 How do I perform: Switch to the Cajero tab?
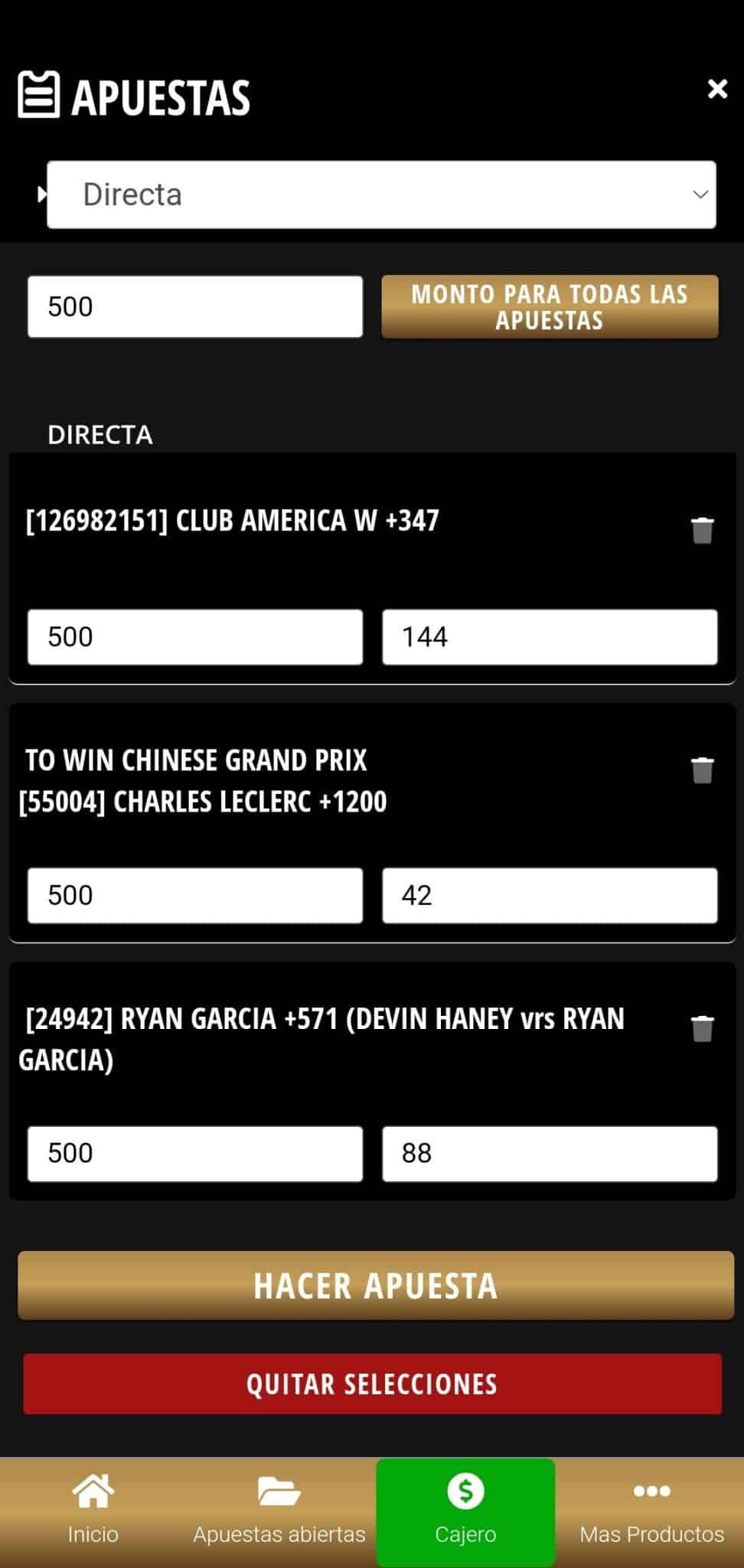pos(465,1512)
